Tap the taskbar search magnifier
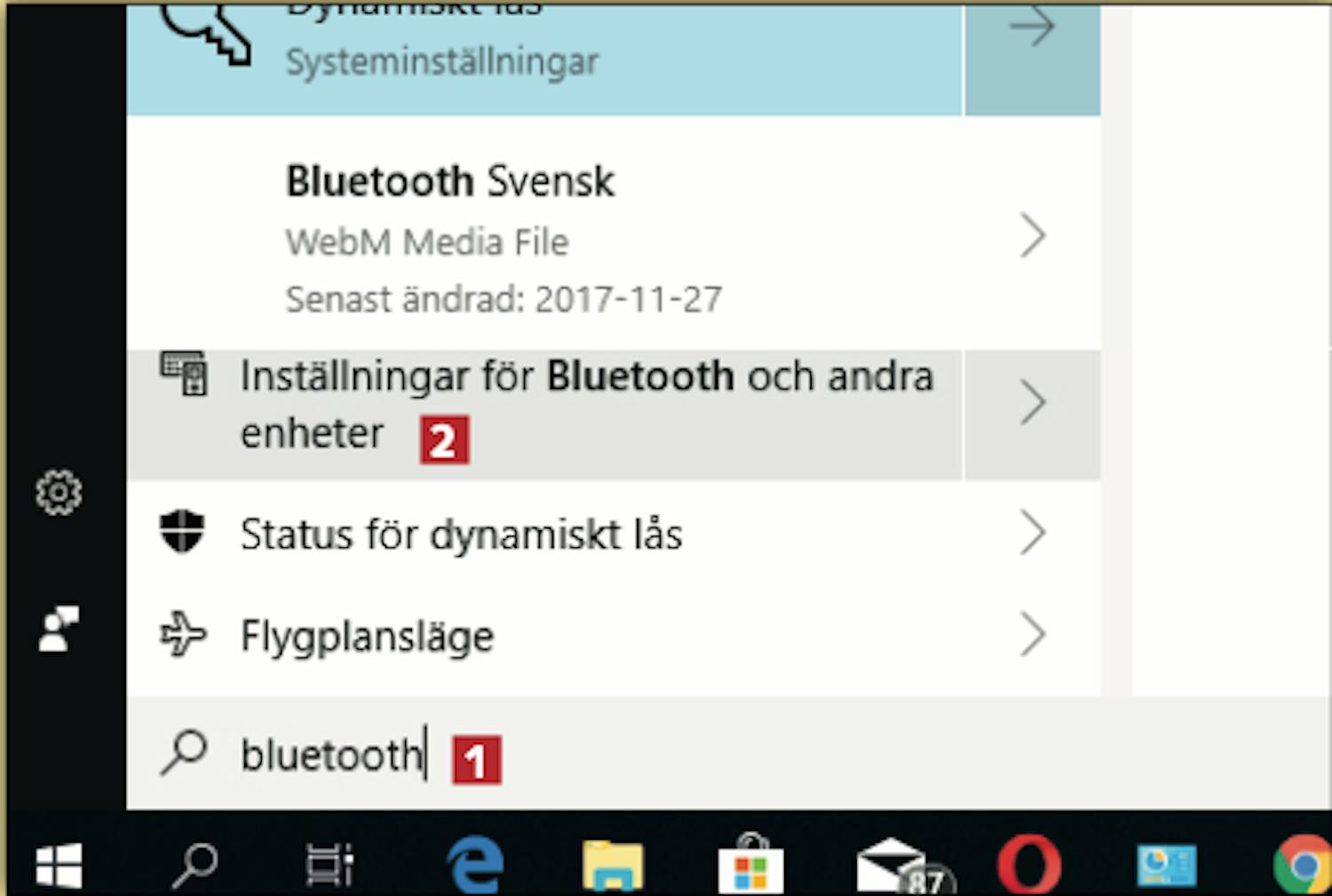Screen dimensions: 1332x896 [194, 865]
